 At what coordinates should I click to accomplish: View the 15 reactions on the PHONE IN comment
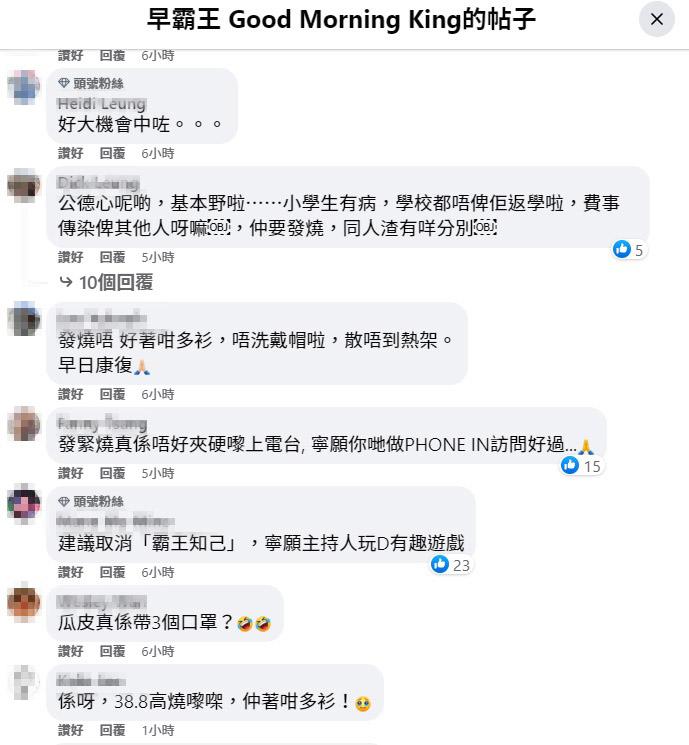582,466
